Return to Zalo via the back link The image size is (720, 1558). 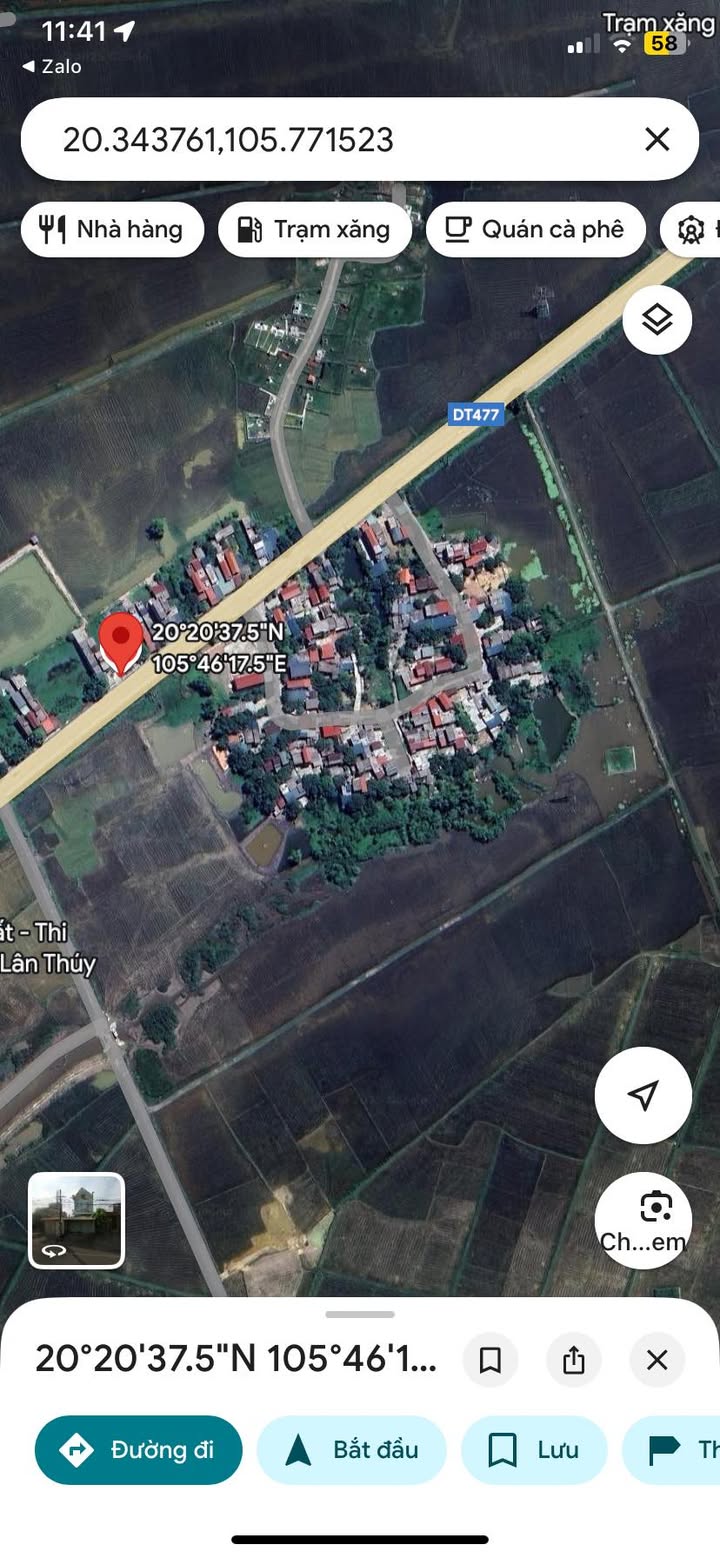(x=52, y=67)
